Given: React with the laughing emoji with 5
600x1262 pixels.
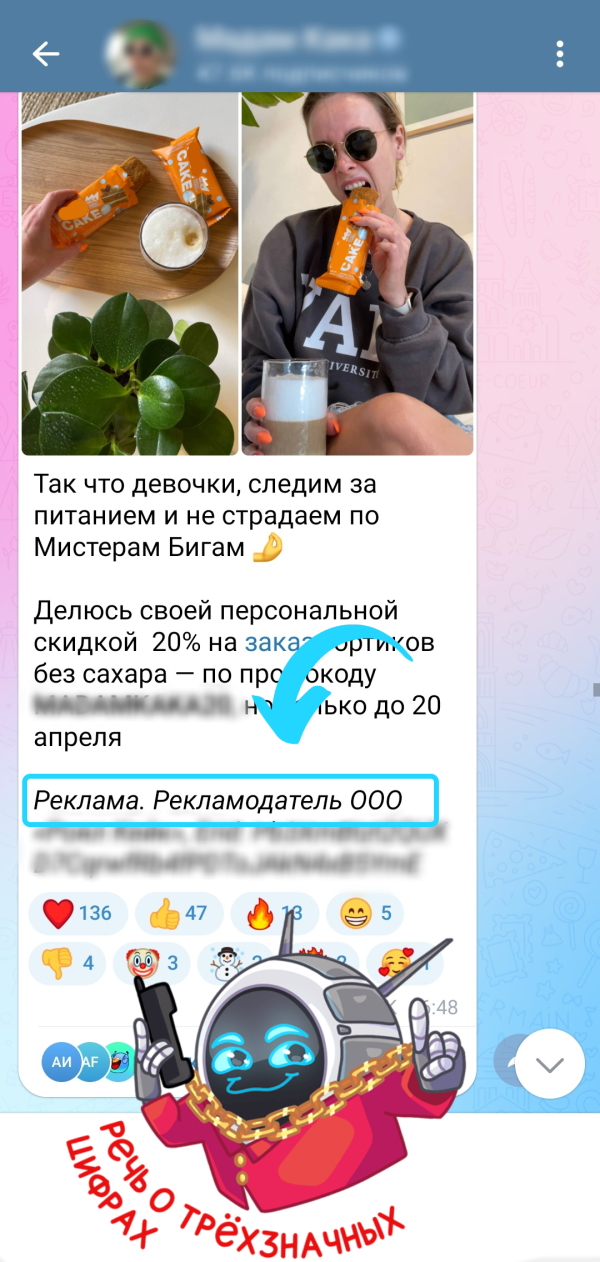Looking at the screenshot, I should [365, 913].
